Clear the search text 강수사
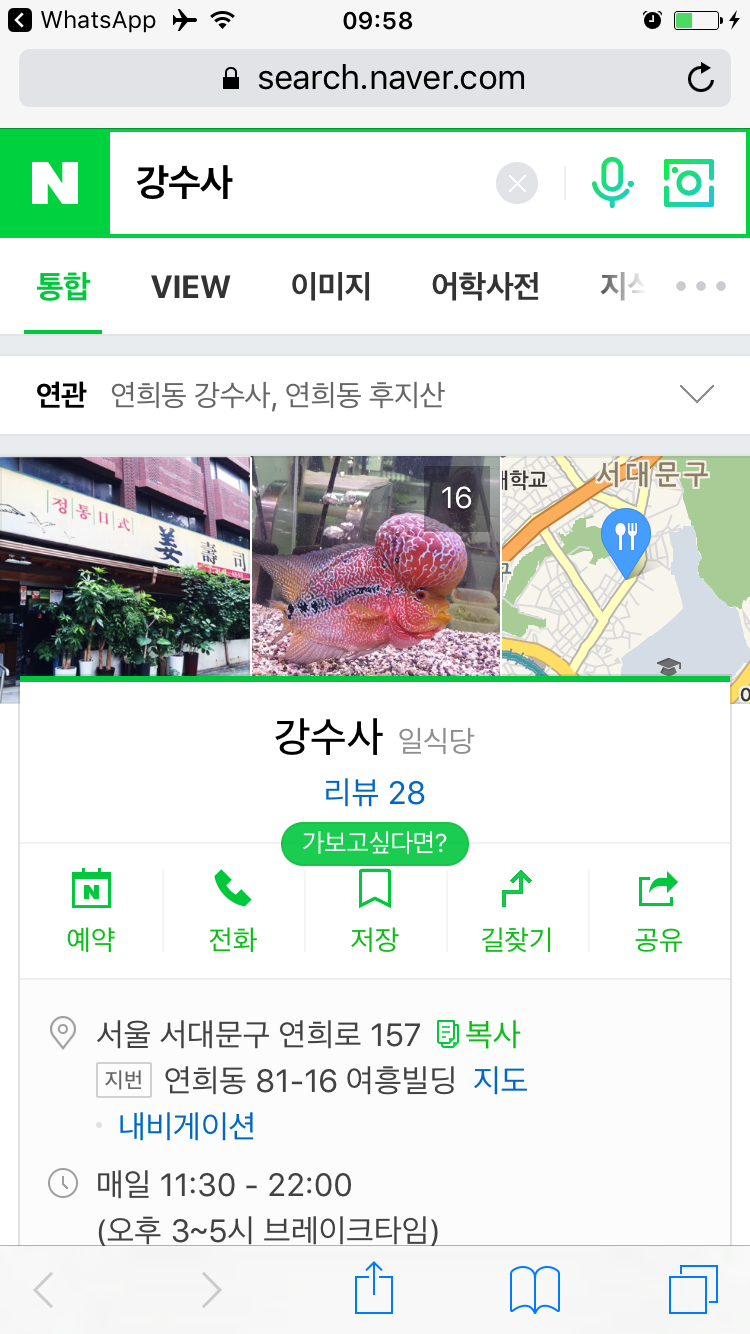Viewport: 750px width, 1334px height. 517,183
